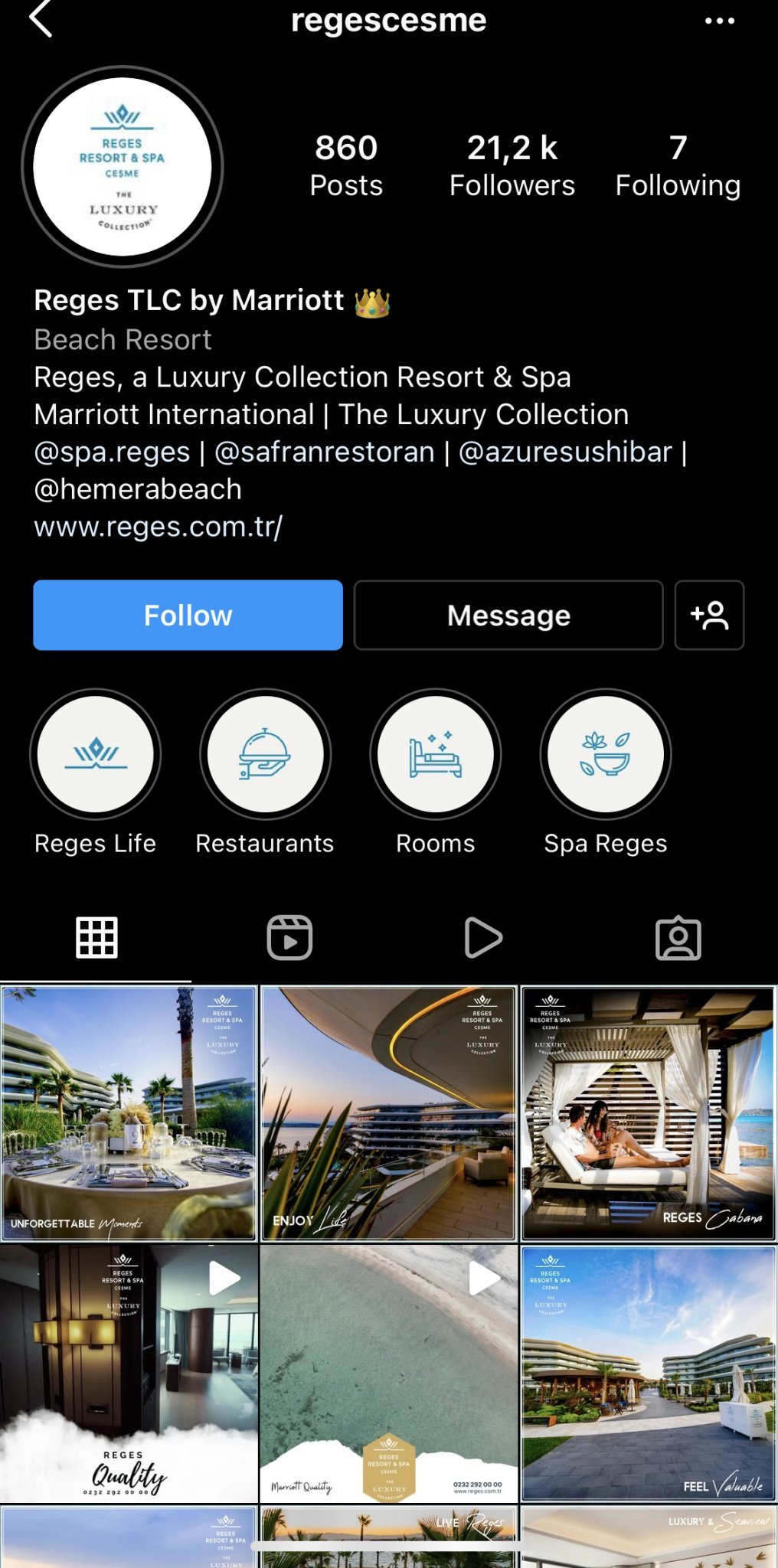
Task: View the Reges Life story highlight
Action: (96, 754)
